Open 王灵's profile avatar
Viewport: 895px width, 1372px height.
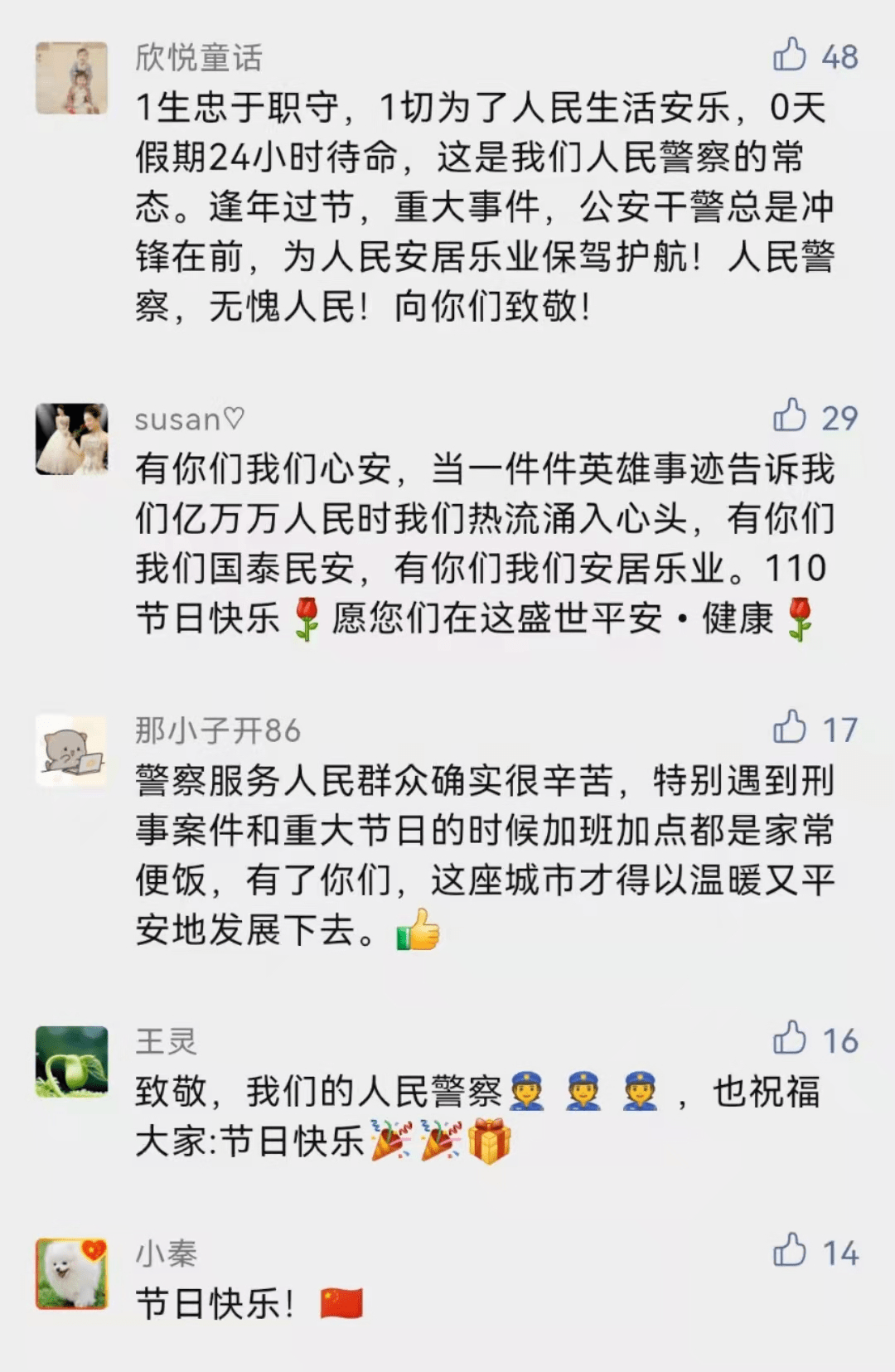pyautogui.click(x=72, y=1062)
